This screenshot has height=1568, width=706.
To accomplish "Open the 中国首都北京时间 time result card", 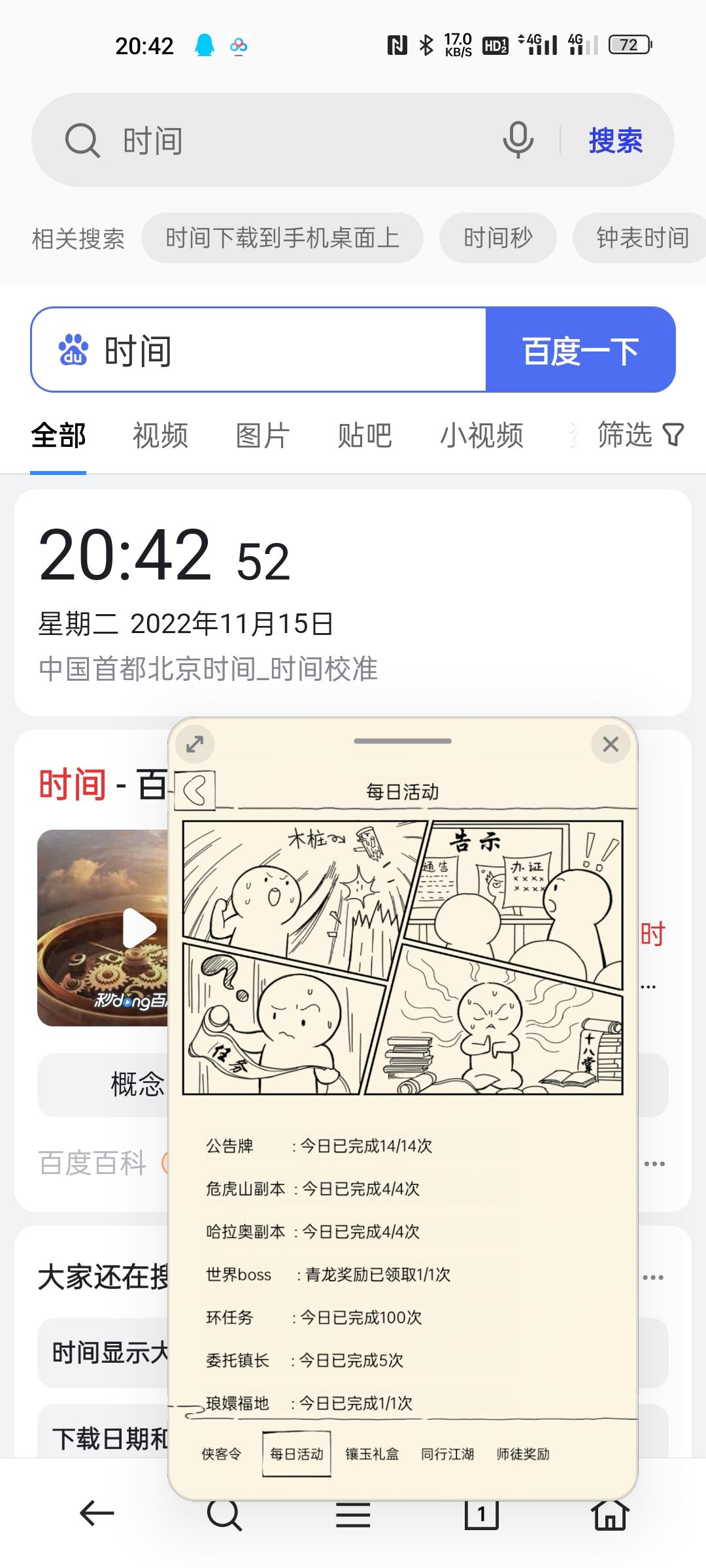I will click(x=353, y=602).
